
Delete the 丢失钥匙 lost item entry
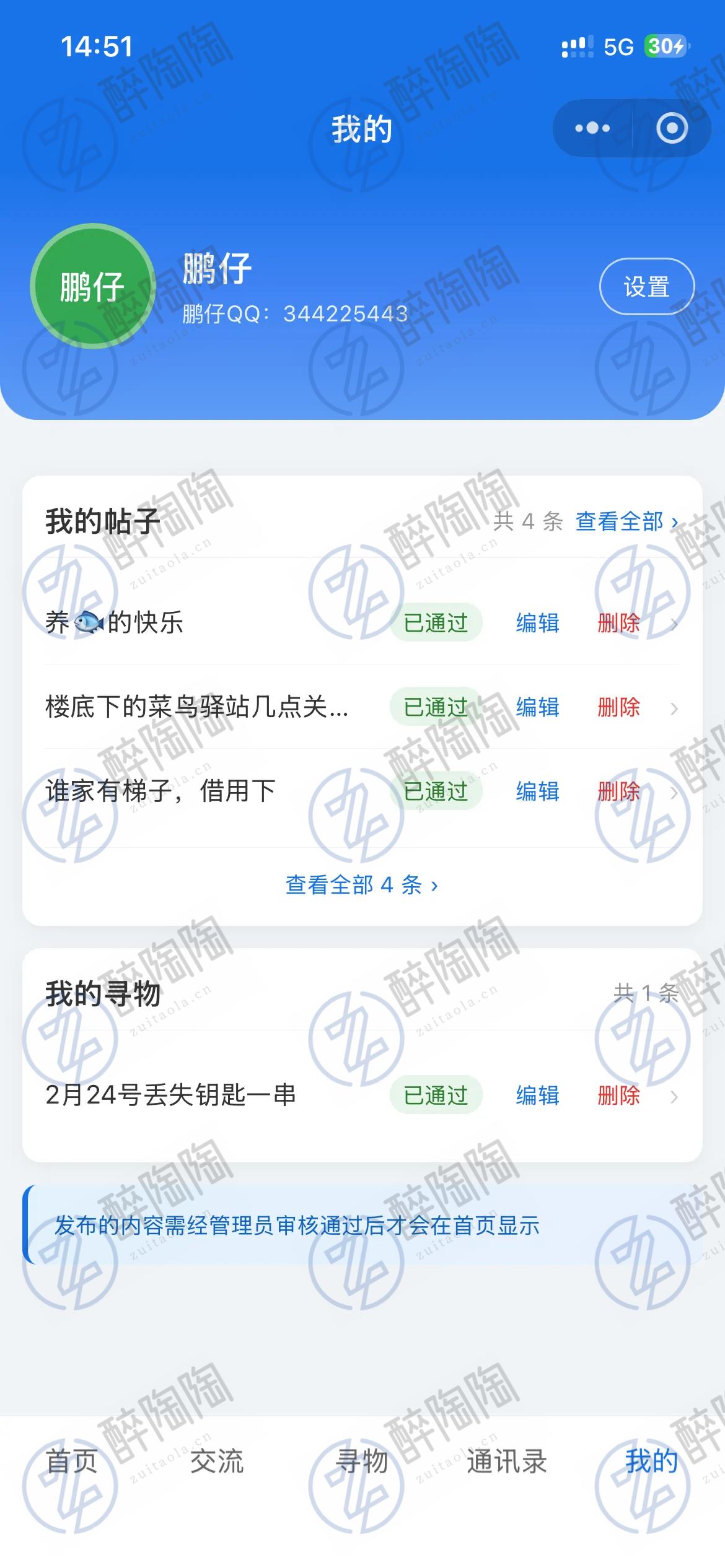pyautogui.click(x=618, y=1095)
